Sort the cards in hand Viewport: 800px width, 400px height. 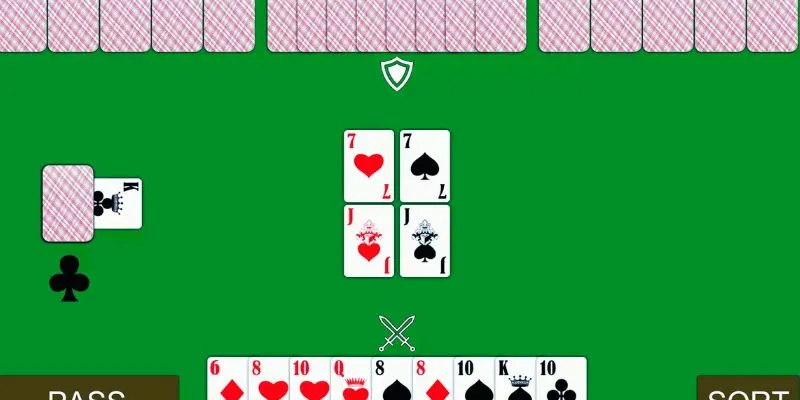click(x=748, y=390)
